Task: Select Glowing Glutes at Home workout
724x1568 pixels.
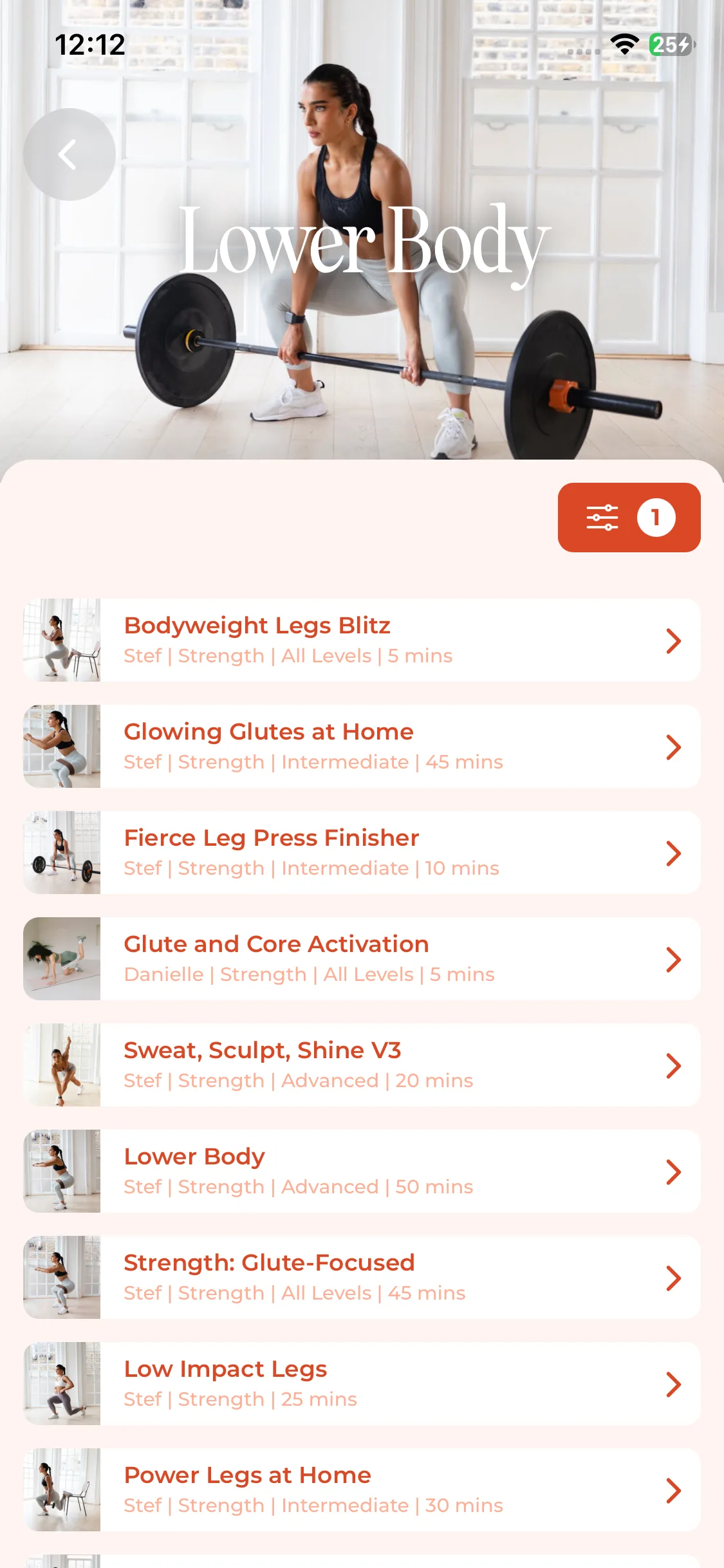Action: pyautogui.click(x=362, y=747)
